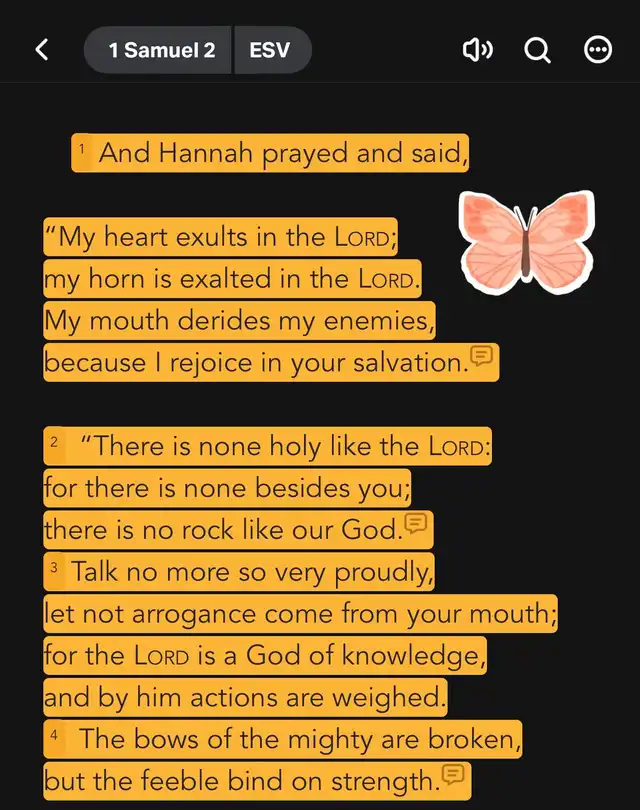Open the 1 Samuel 2 chapter picker
This screenshot has width=640, height=810.
pos(160,50)
